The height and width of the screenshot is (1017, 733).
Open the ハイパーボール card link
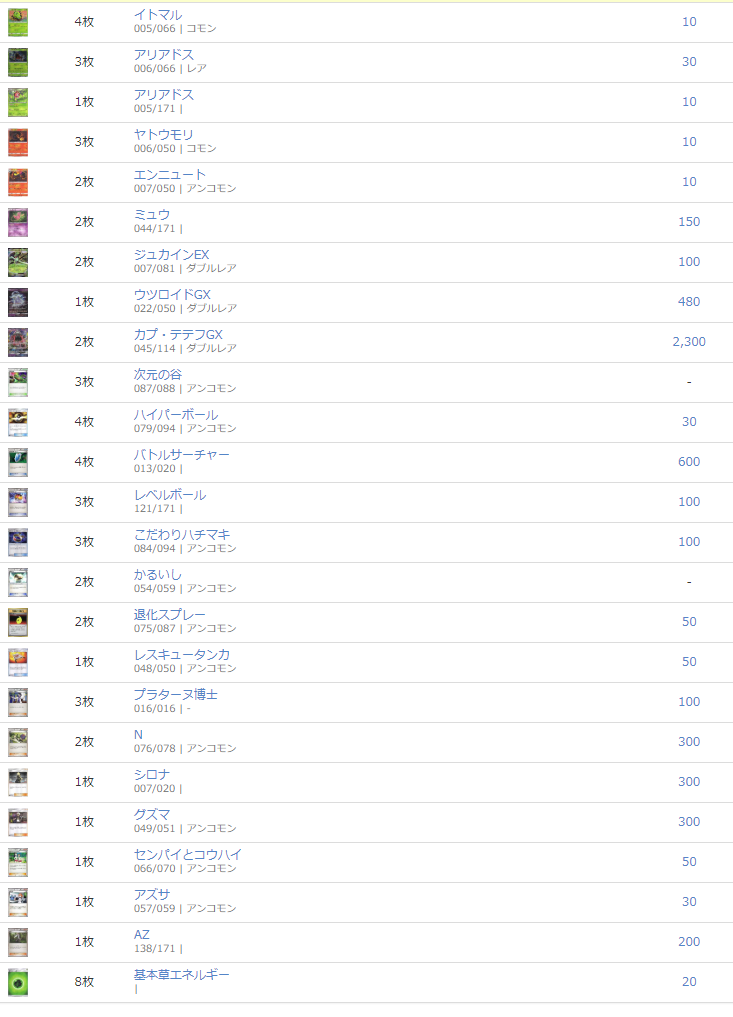(x=176, y=415)
